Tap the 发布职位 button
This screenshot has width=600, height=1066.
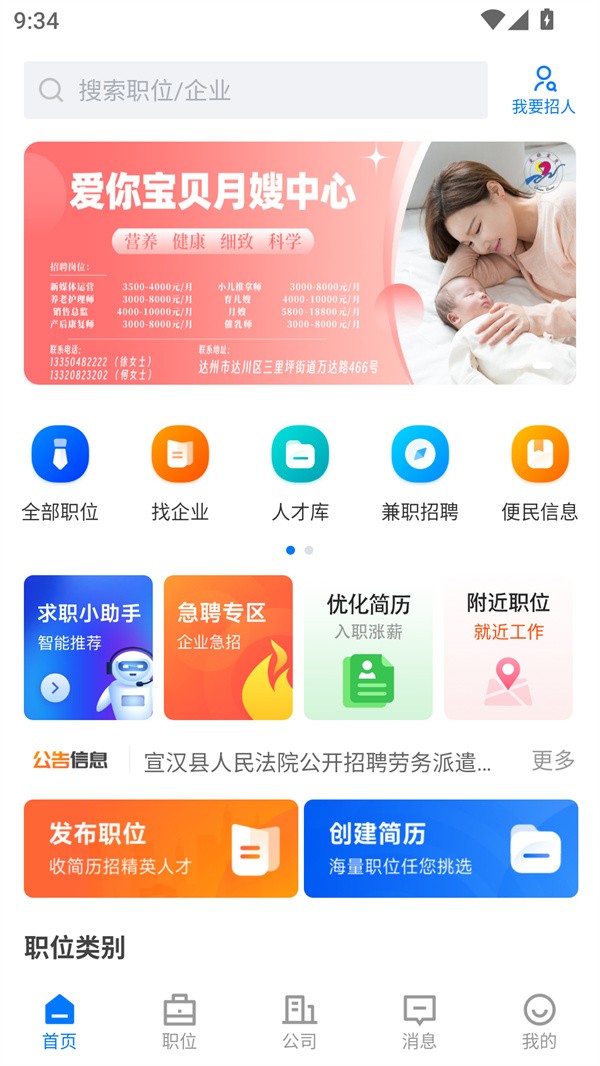161,848
